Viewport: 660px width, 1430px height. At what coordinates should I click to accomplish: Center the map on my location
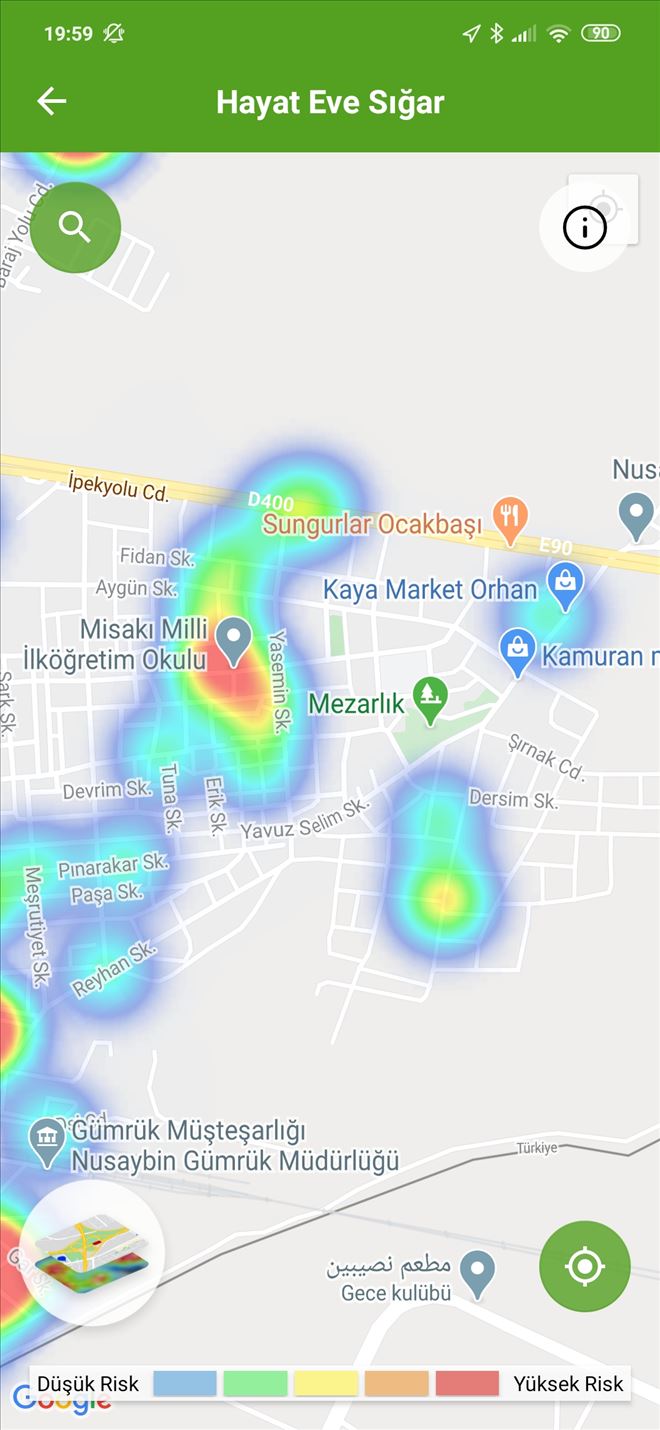click(585, 1266)
